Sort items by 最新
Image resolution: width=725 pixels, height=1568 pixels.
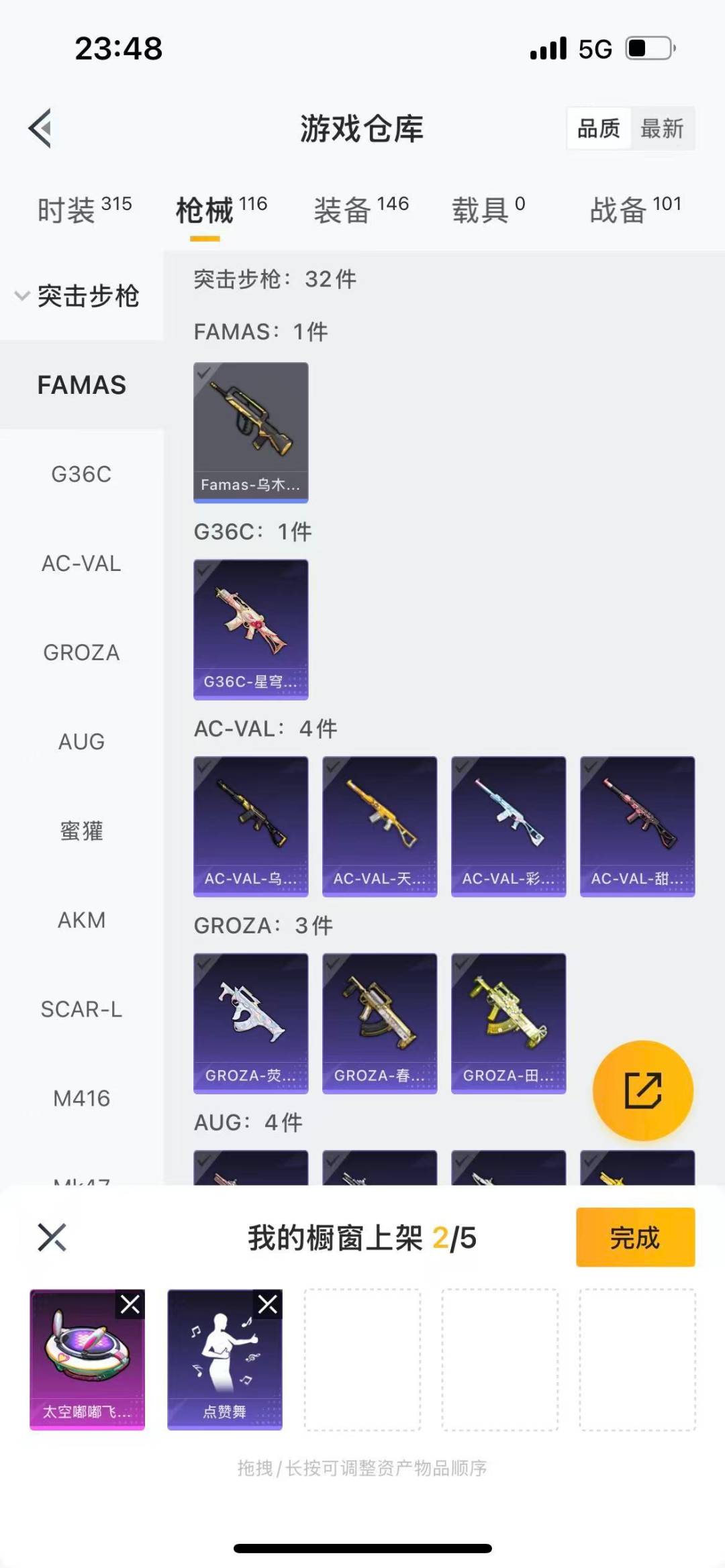(x=662, y=128)
